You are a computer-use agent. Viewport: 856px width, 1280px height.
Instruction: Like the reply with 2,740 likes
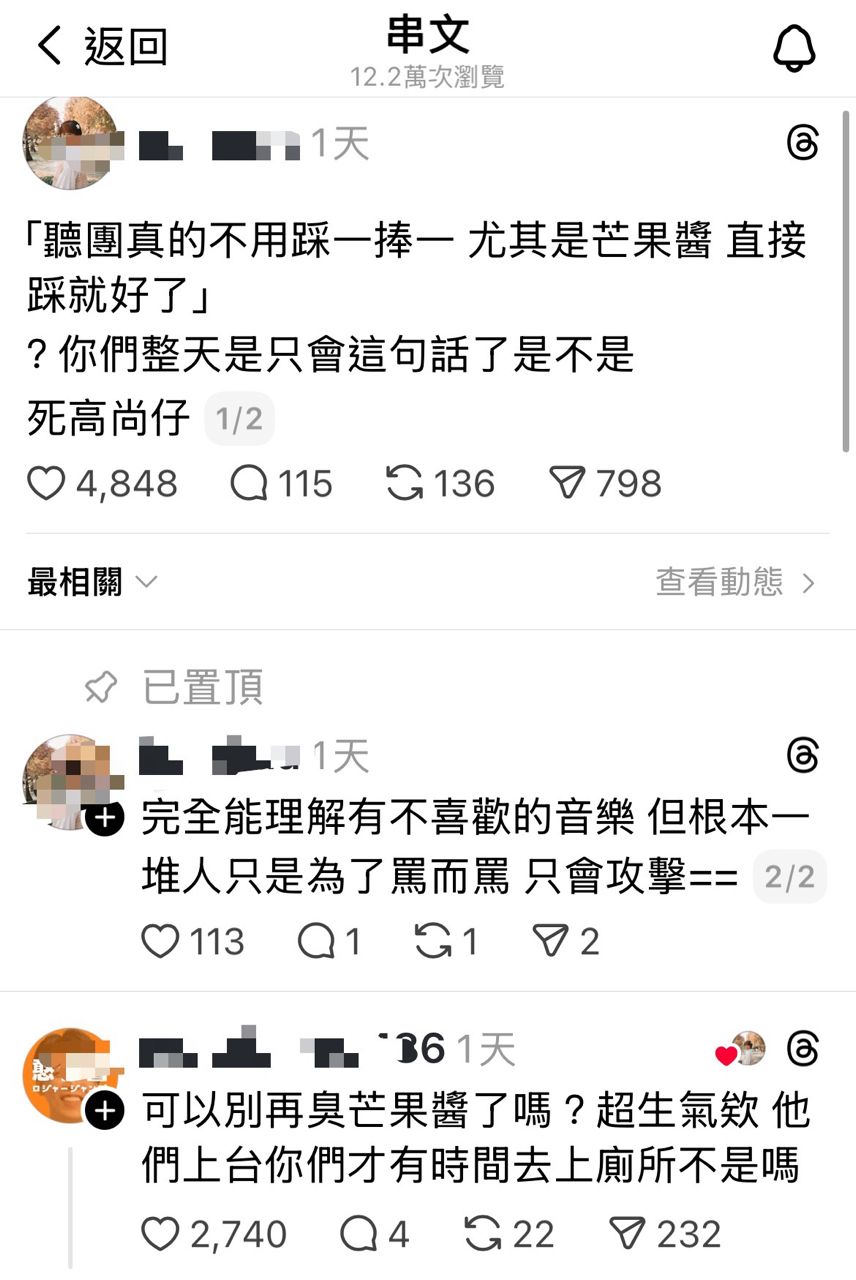pos(160,1234)
